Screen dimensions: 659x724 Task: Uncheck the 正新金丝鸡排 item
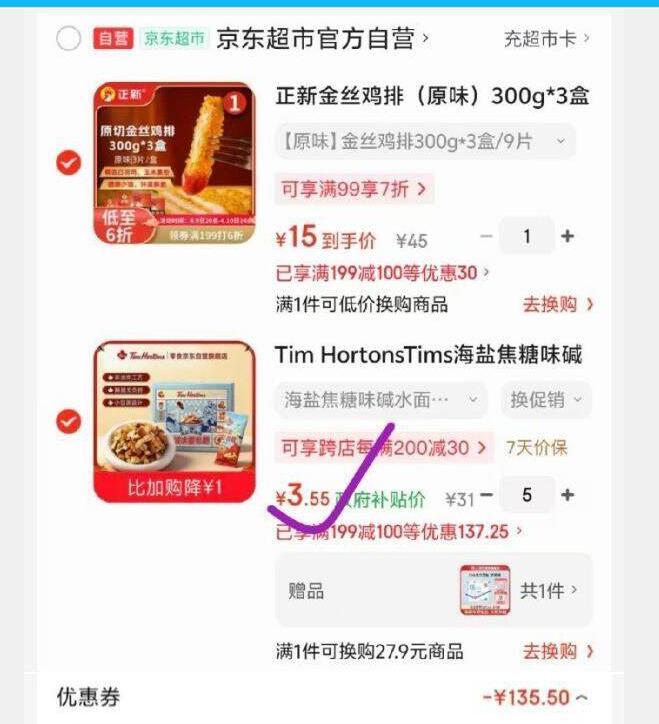(x=68, y=163)
